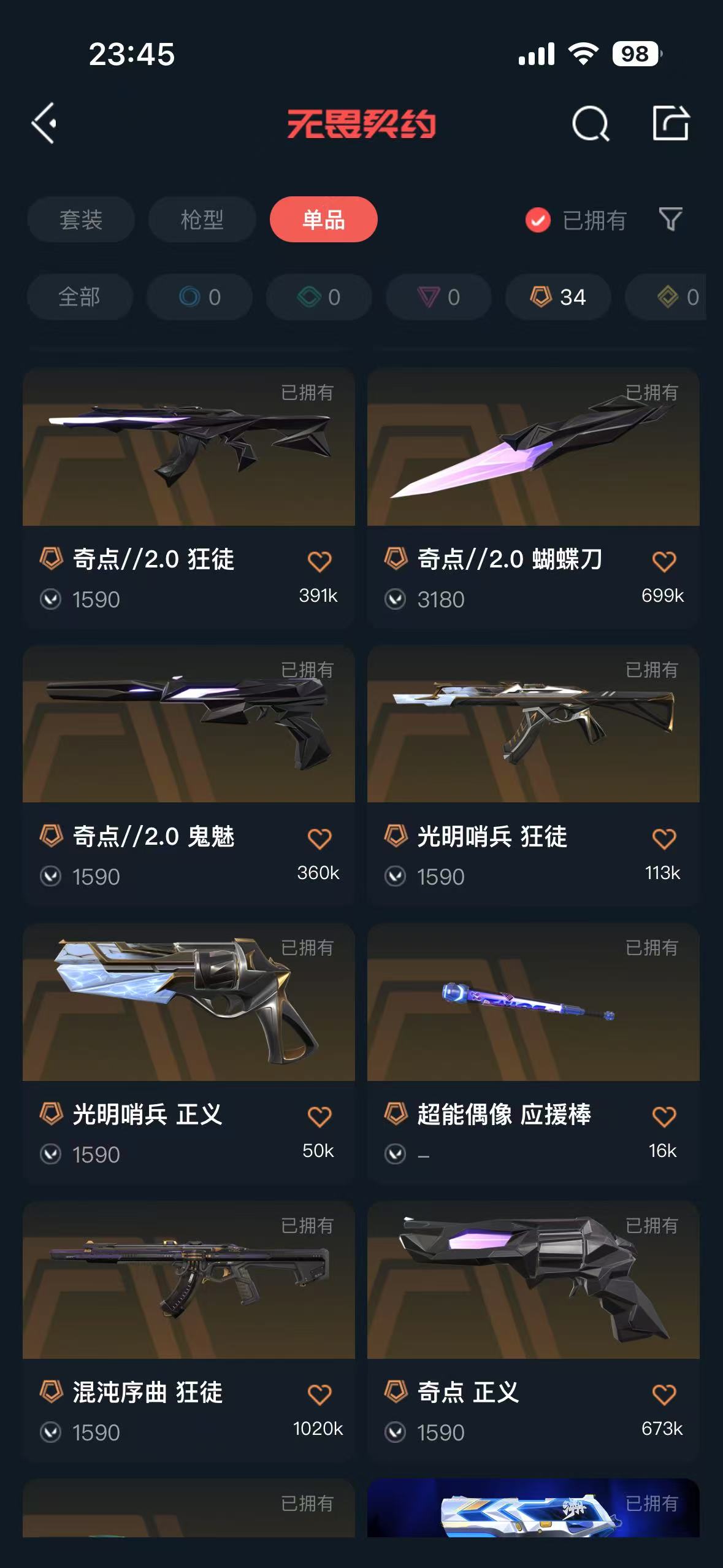Like the 奇点//2.0 蝴蝶刀 skin
This screenshot has width=723, height=1568.
[664, 561]
